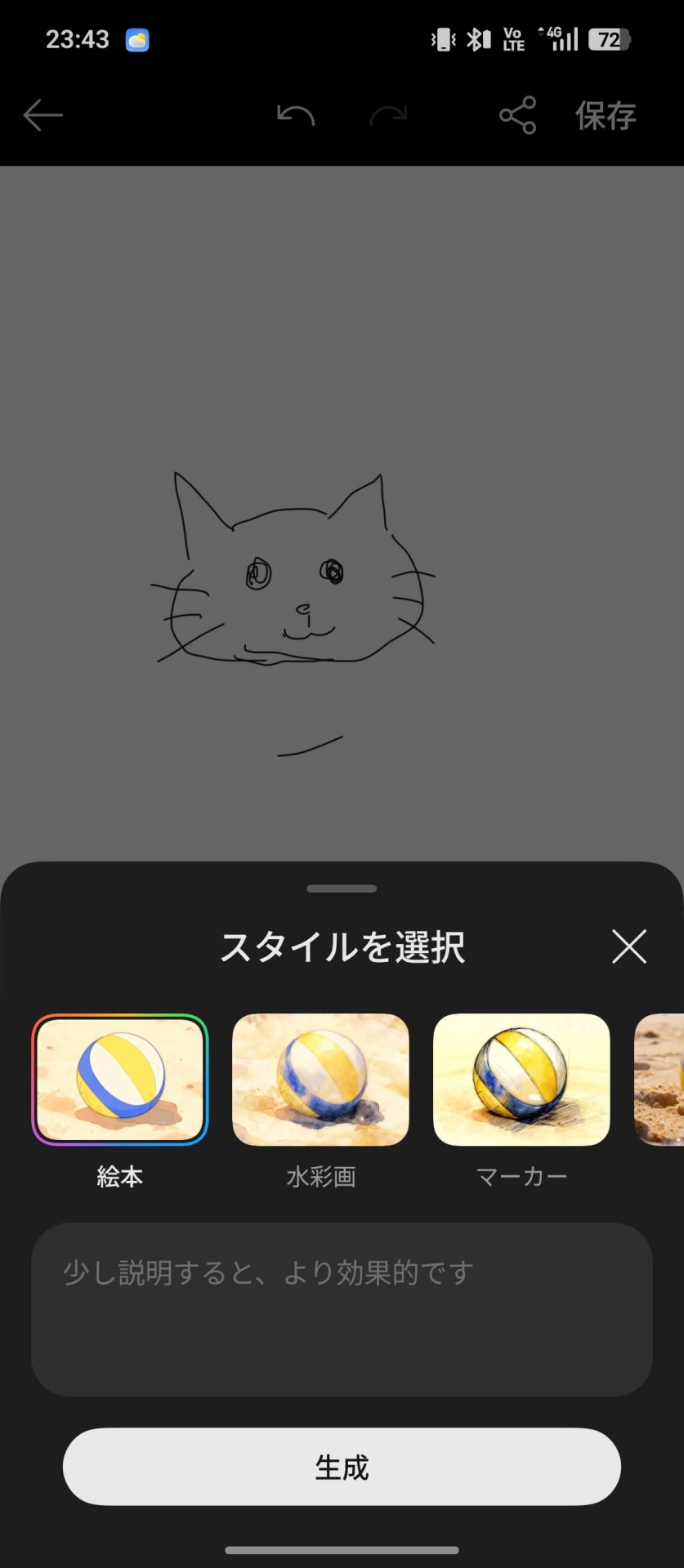This screenshot has width=684, height=1568.
Task: Choose the 水彩画 style
Action: 320,1079
